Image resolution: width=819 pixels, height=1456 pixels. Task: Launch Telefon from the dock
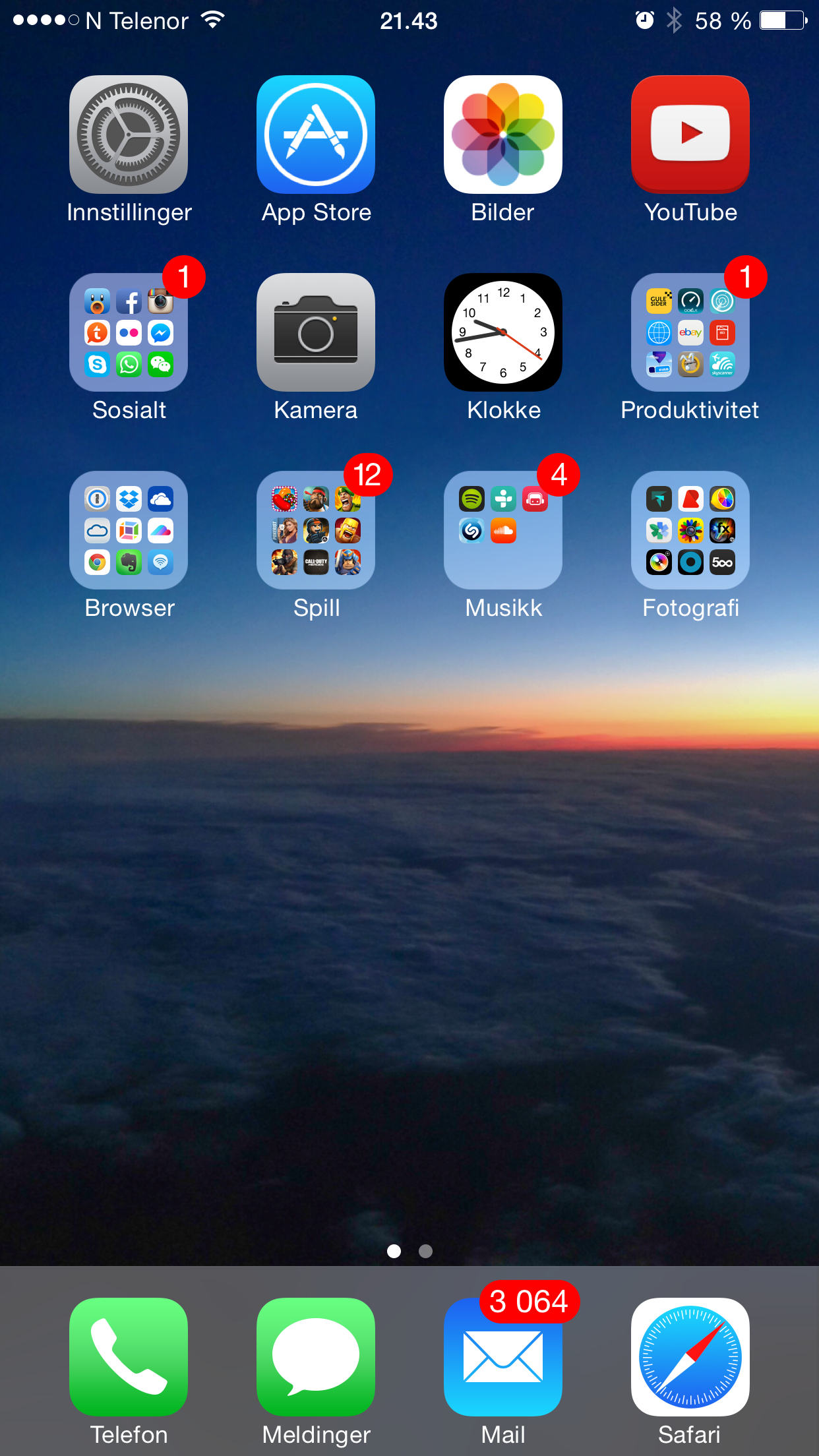pyautogui.click(x=129, y=1357)
